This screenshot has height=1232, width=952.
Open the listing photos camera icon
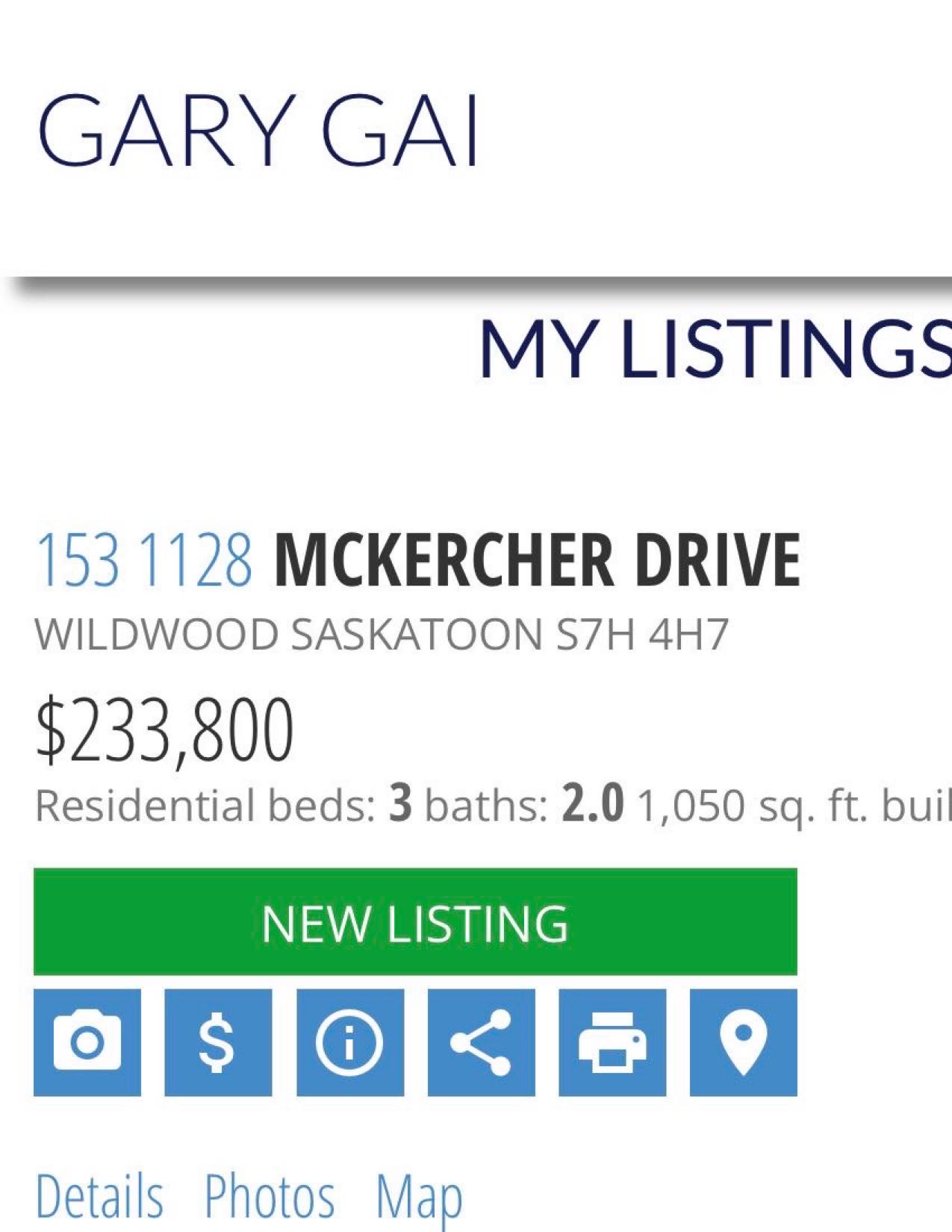(87, 1042)
